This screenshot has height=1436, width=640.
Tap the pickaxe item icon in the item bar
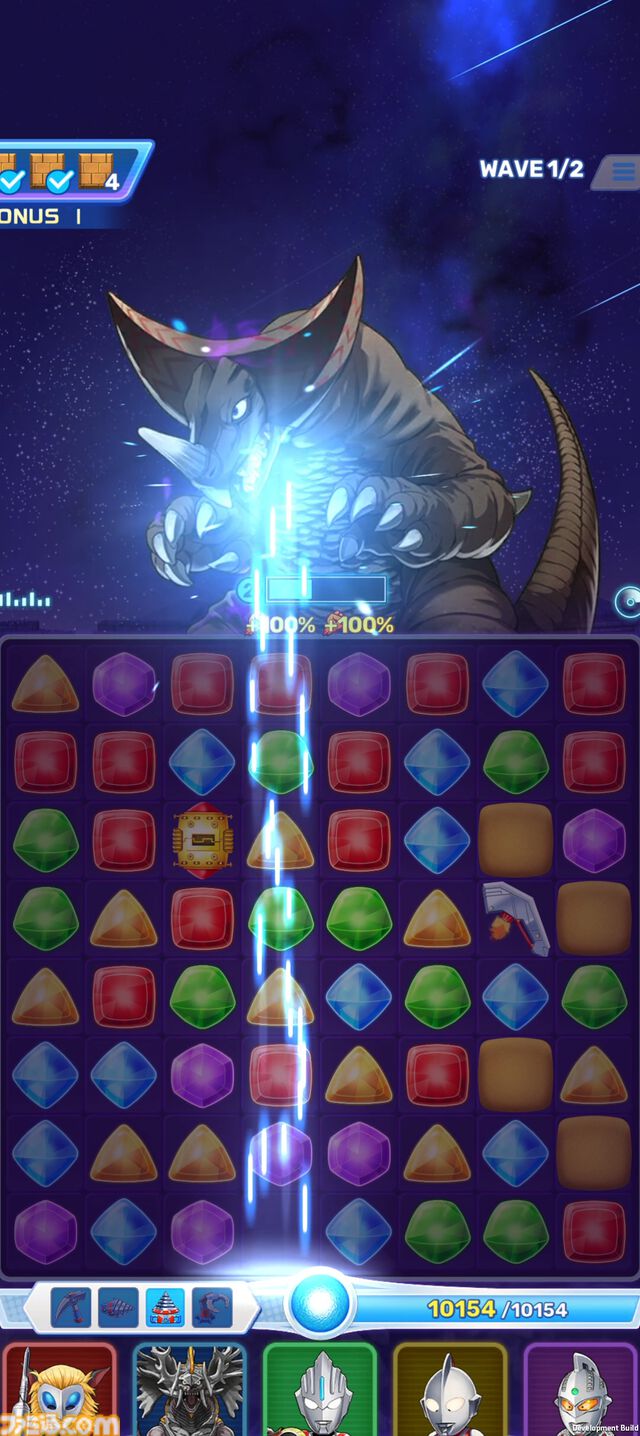tap(71, 1307)
